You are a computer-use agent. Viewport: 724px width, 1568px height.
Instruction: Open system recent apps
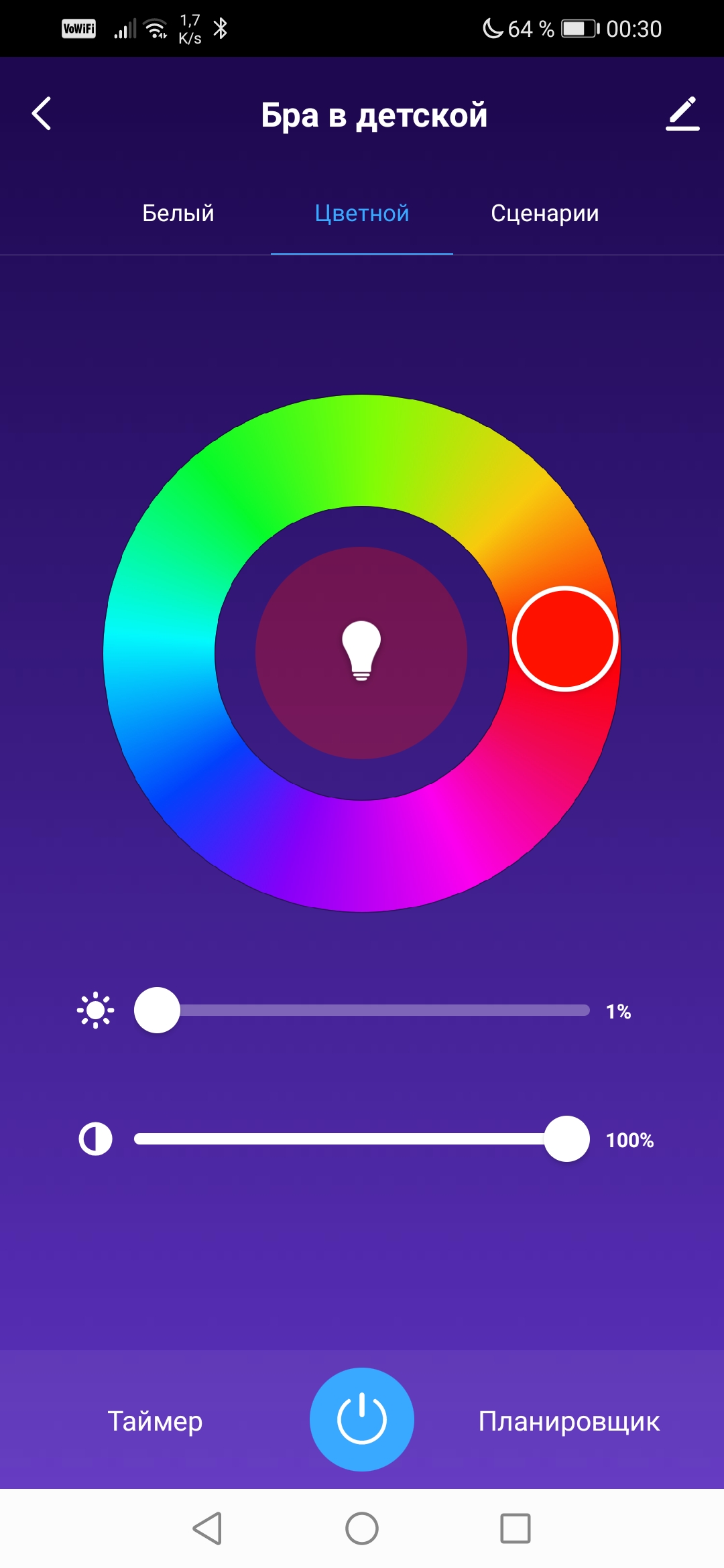click(516, 1528)
